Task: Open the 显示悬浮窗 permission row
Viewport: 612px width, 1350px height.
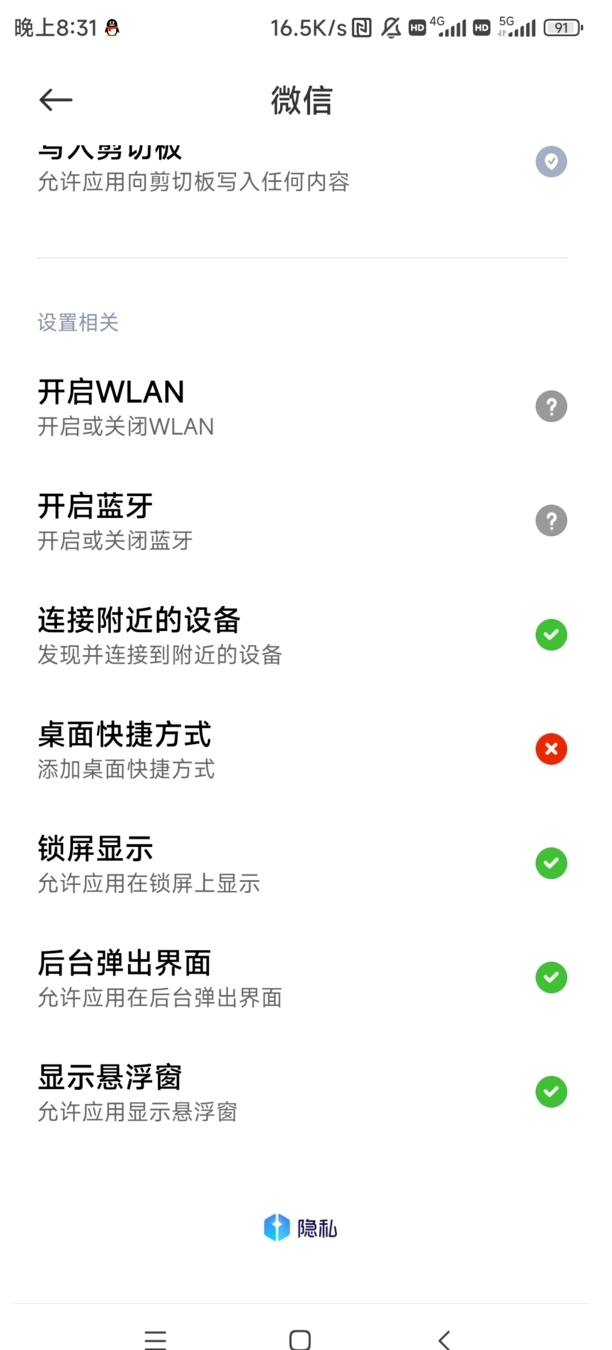Action: [300, 1091]
